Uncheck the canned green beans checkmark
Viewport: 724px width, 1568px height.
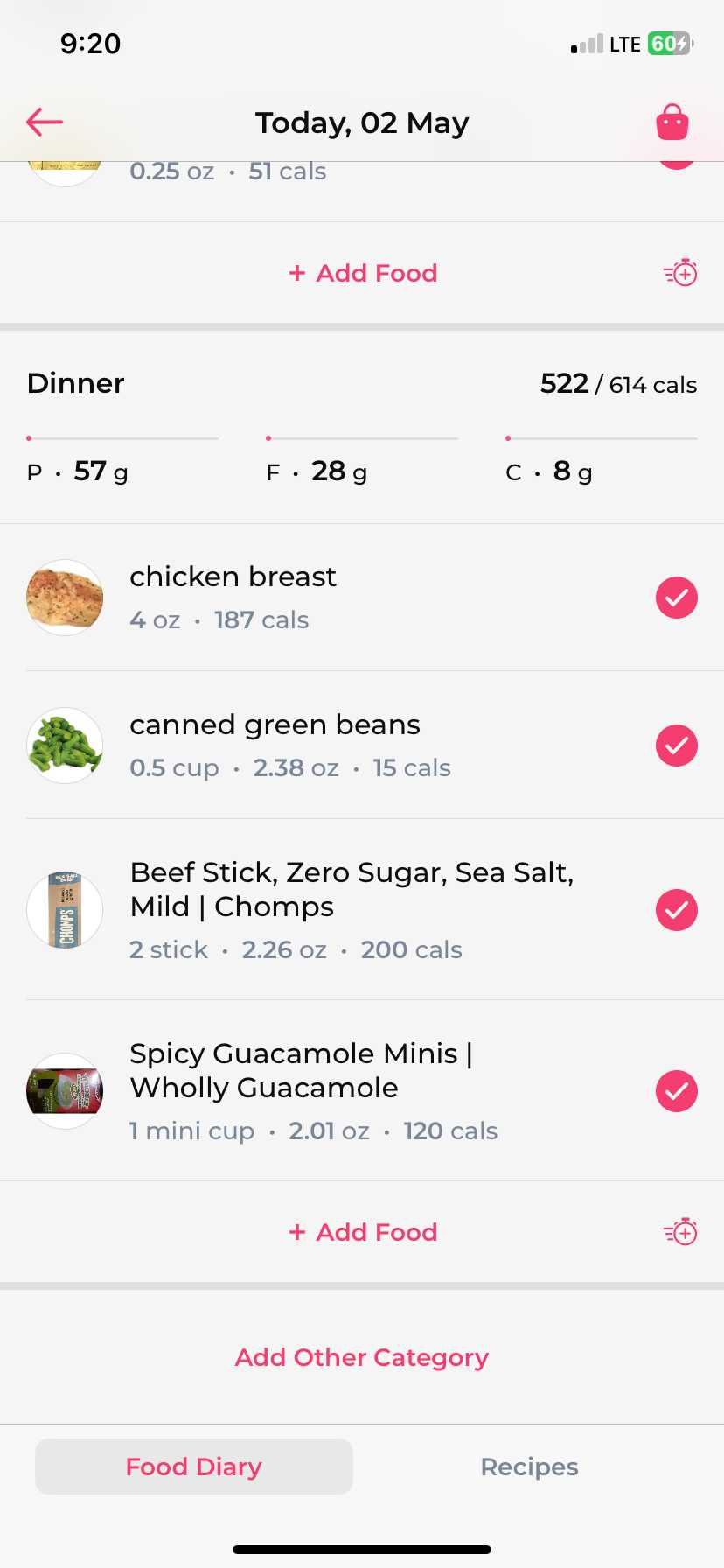[x=677, y=745]
